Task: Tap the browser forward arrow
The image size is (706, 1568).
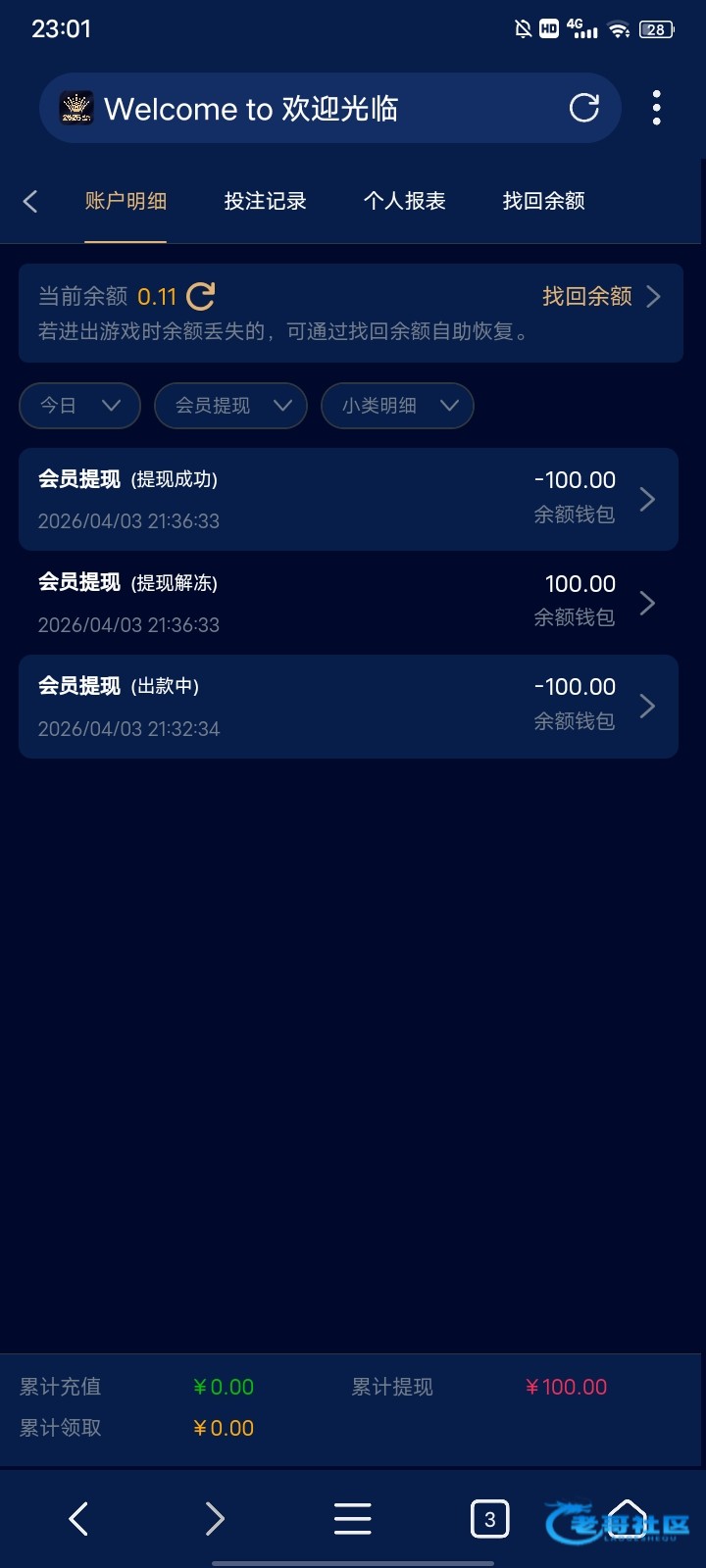Action: tap(215, 1519)
